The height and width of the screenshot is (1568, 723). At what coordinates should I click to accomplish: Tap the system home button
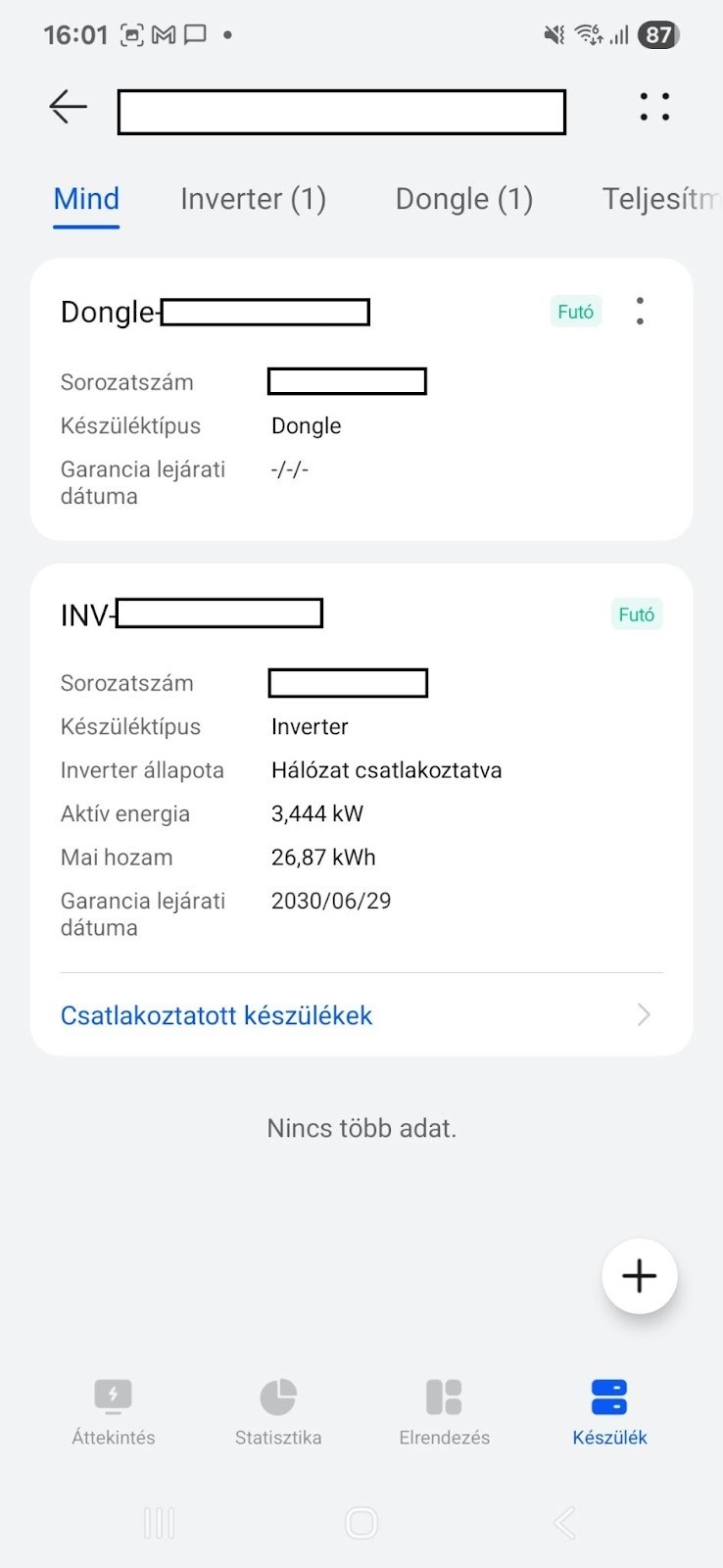point(361,1523)
